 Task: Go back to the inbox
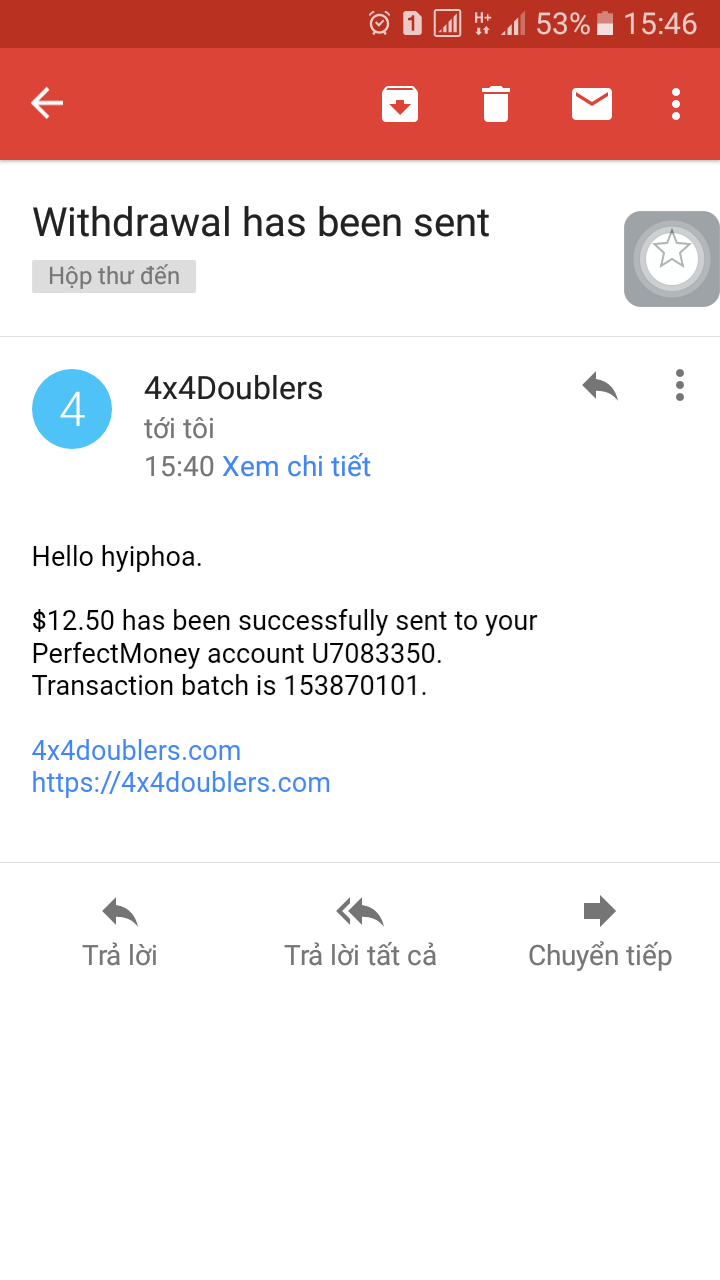pyautogui.click(x=47, y=103)
